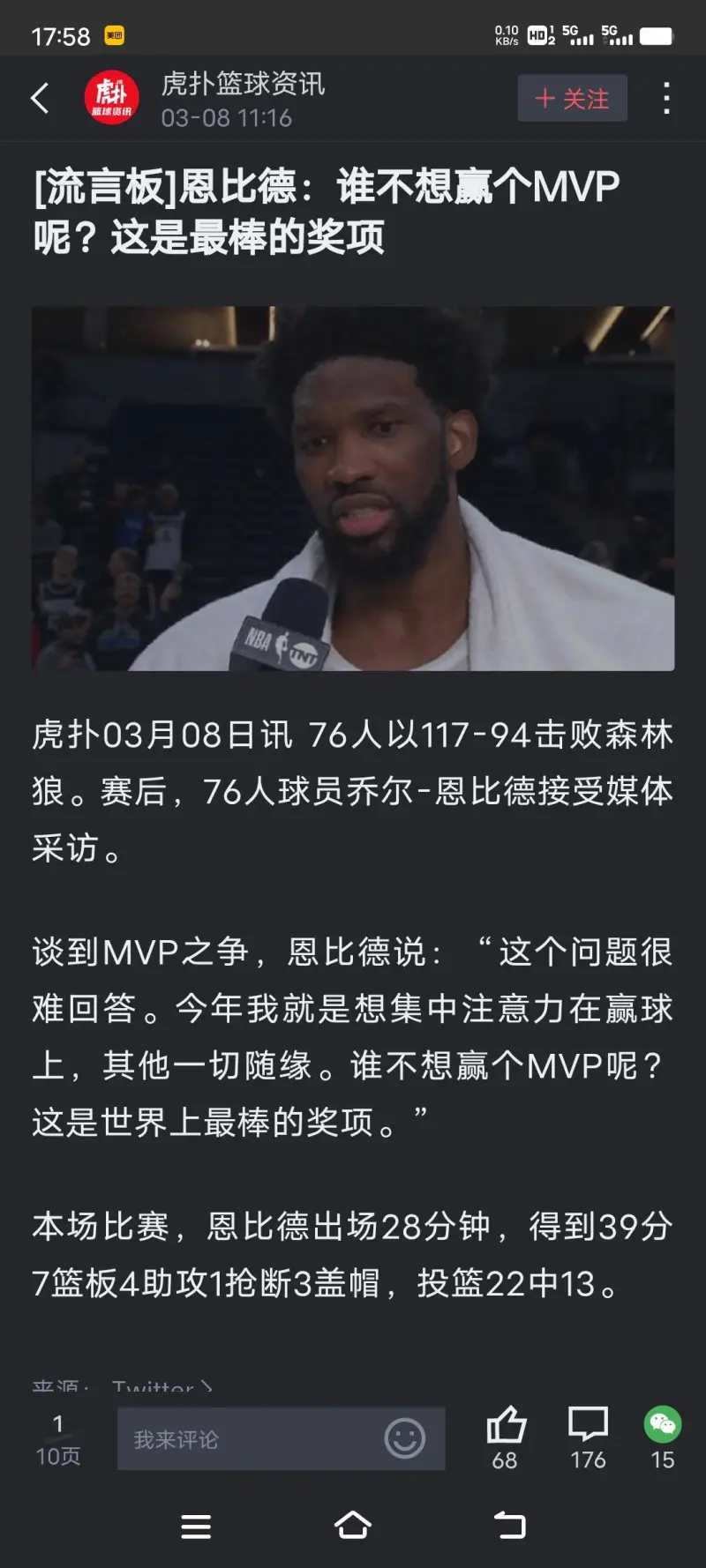Go back using the top-left arrow
Image resolution: width=706 pixels, height=1568 pixels.
[40, 98]
